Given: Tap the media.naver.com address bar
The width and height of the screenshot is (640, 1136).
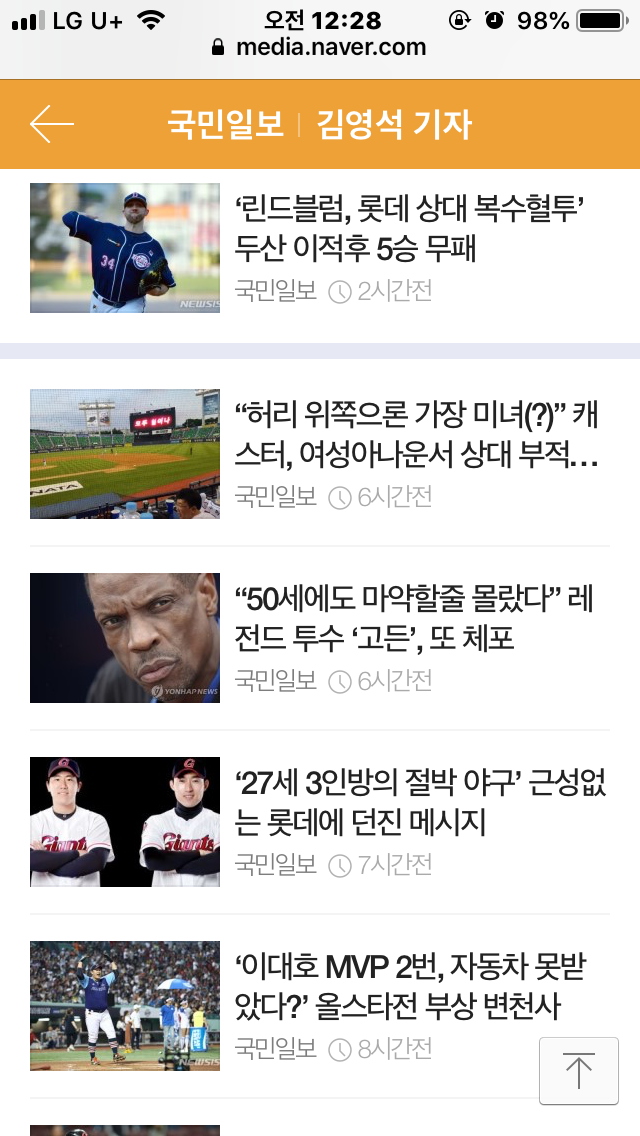Looking at the screenshot, I should click(320, 47).
